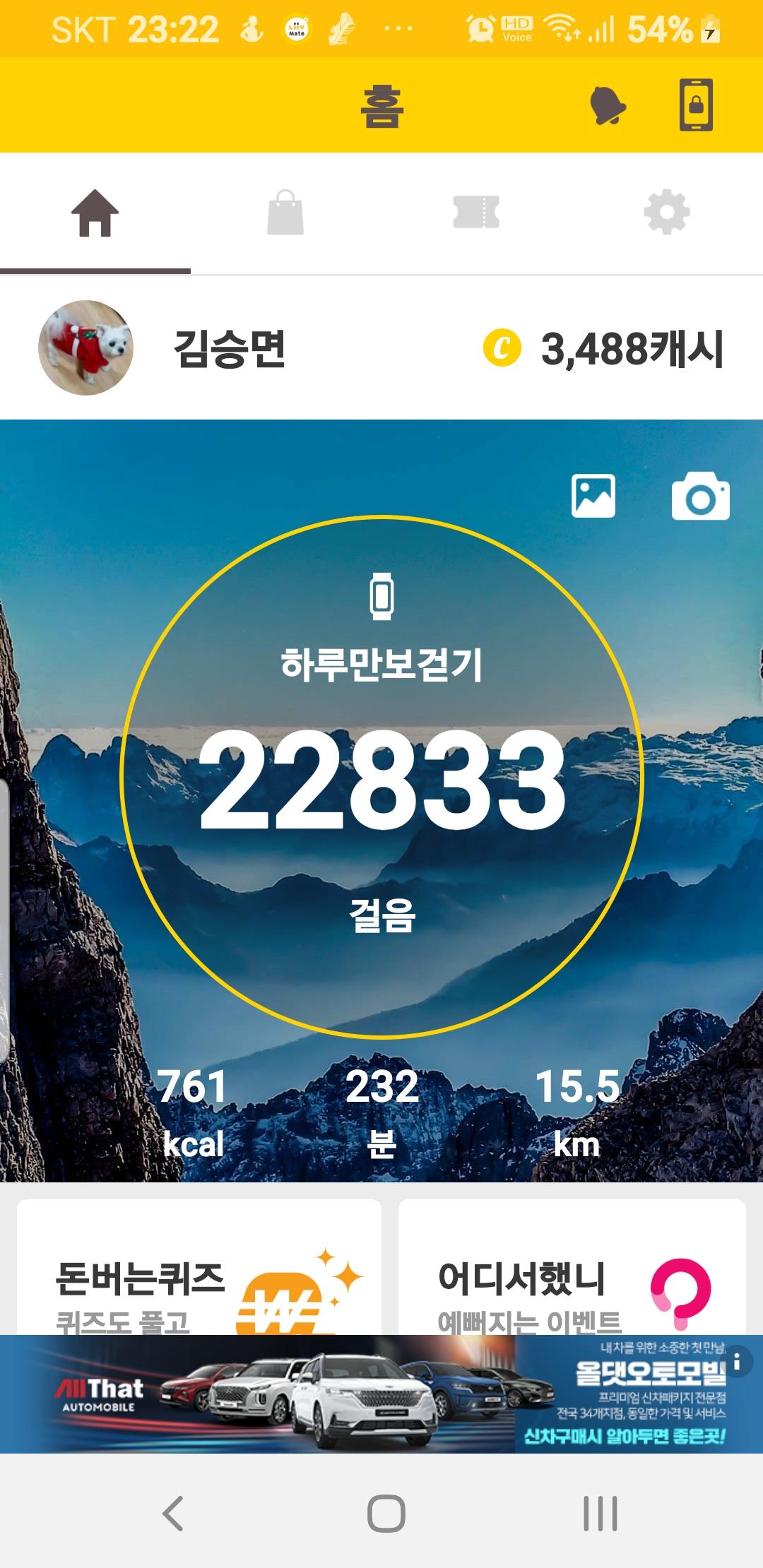
Task: Open the phone lock screen icon
Action: pos(696,106)
